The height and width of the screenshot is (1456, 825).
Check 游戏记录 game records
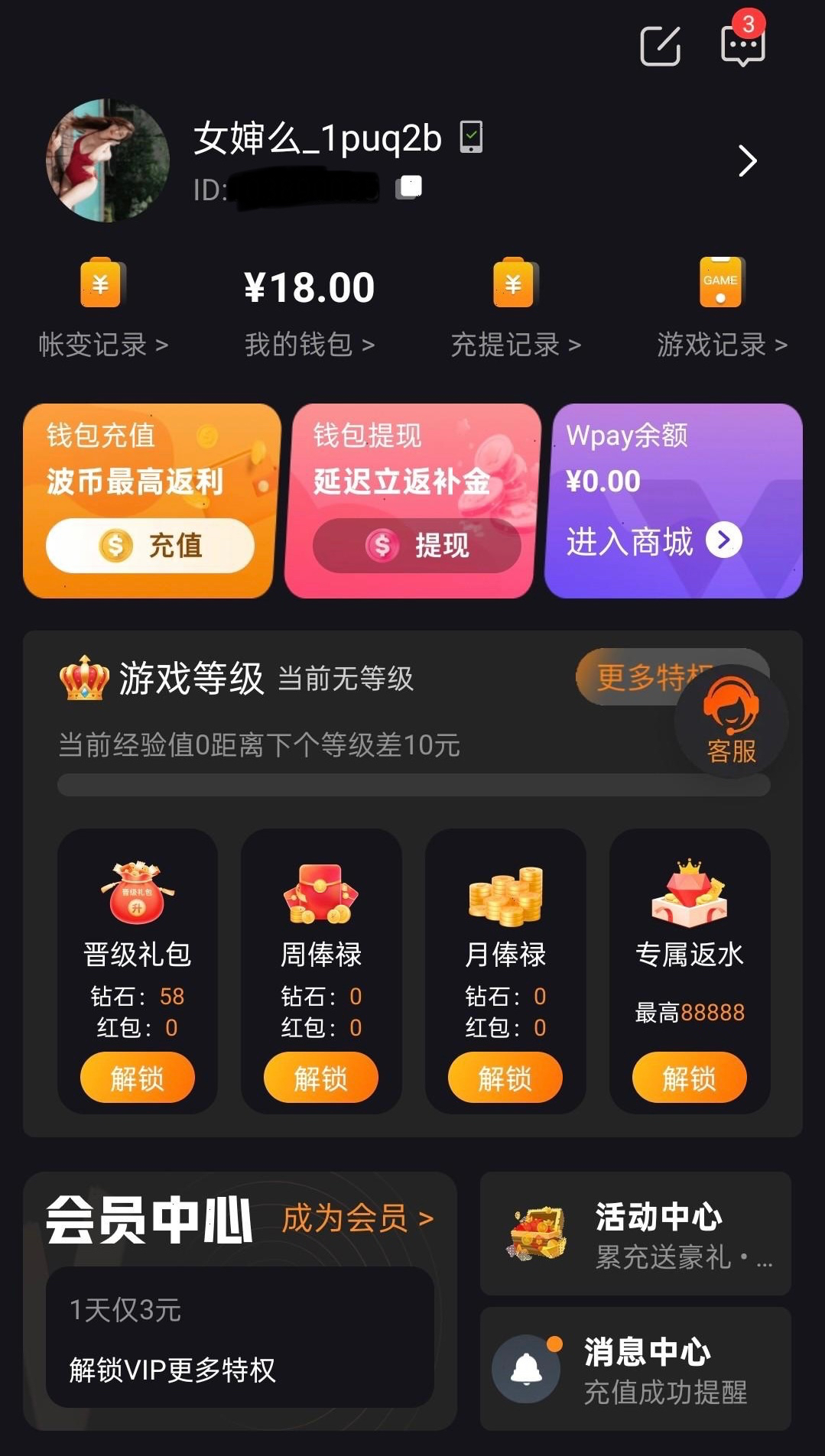722,345
